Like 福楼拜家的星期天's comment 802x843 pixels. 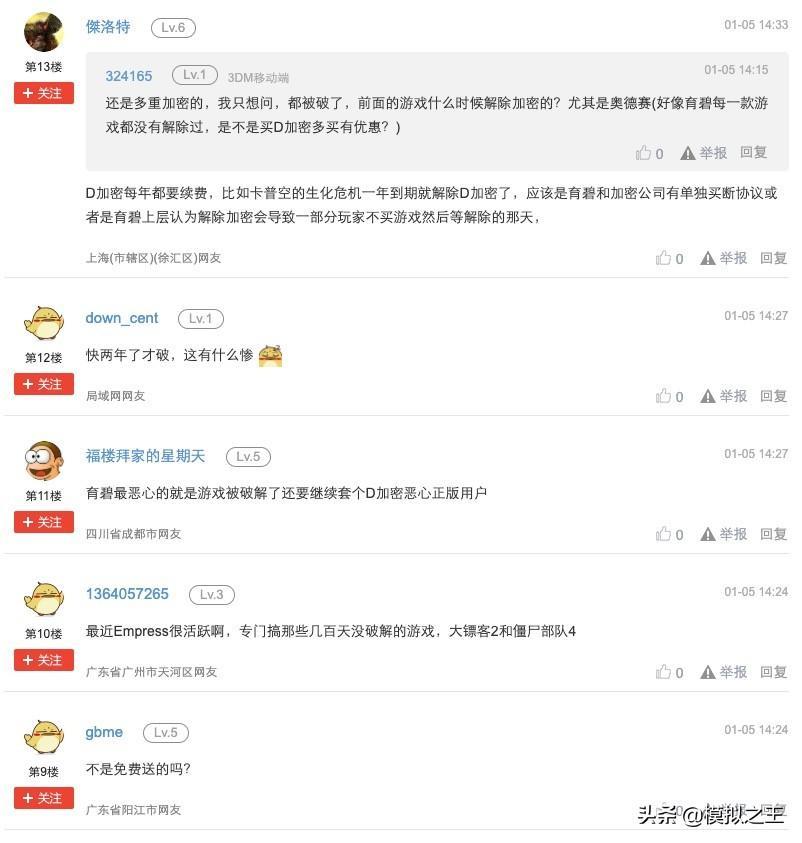click(x=669, y=534)
